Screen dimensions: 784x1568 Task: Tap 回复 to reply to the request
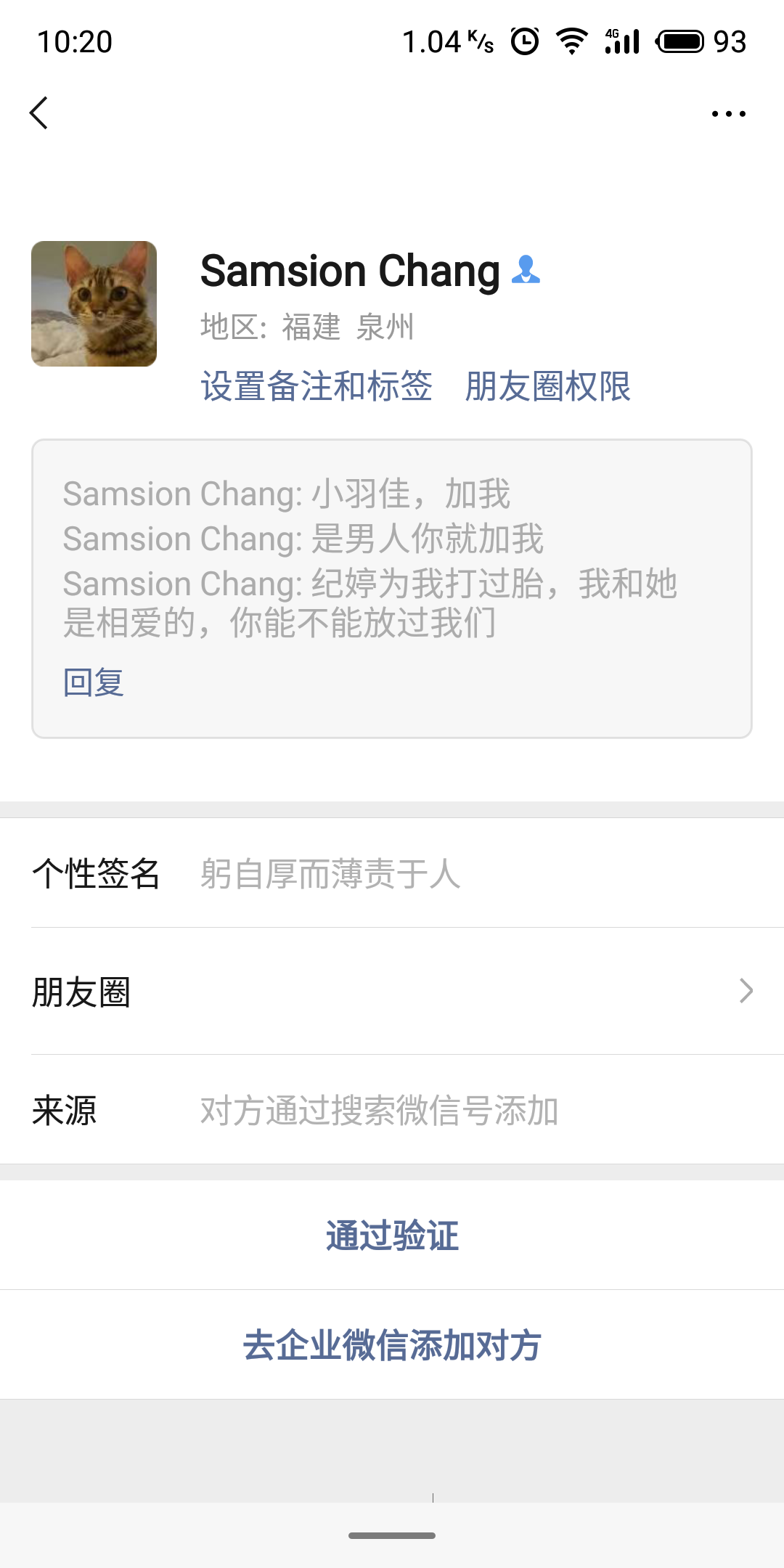93,682
